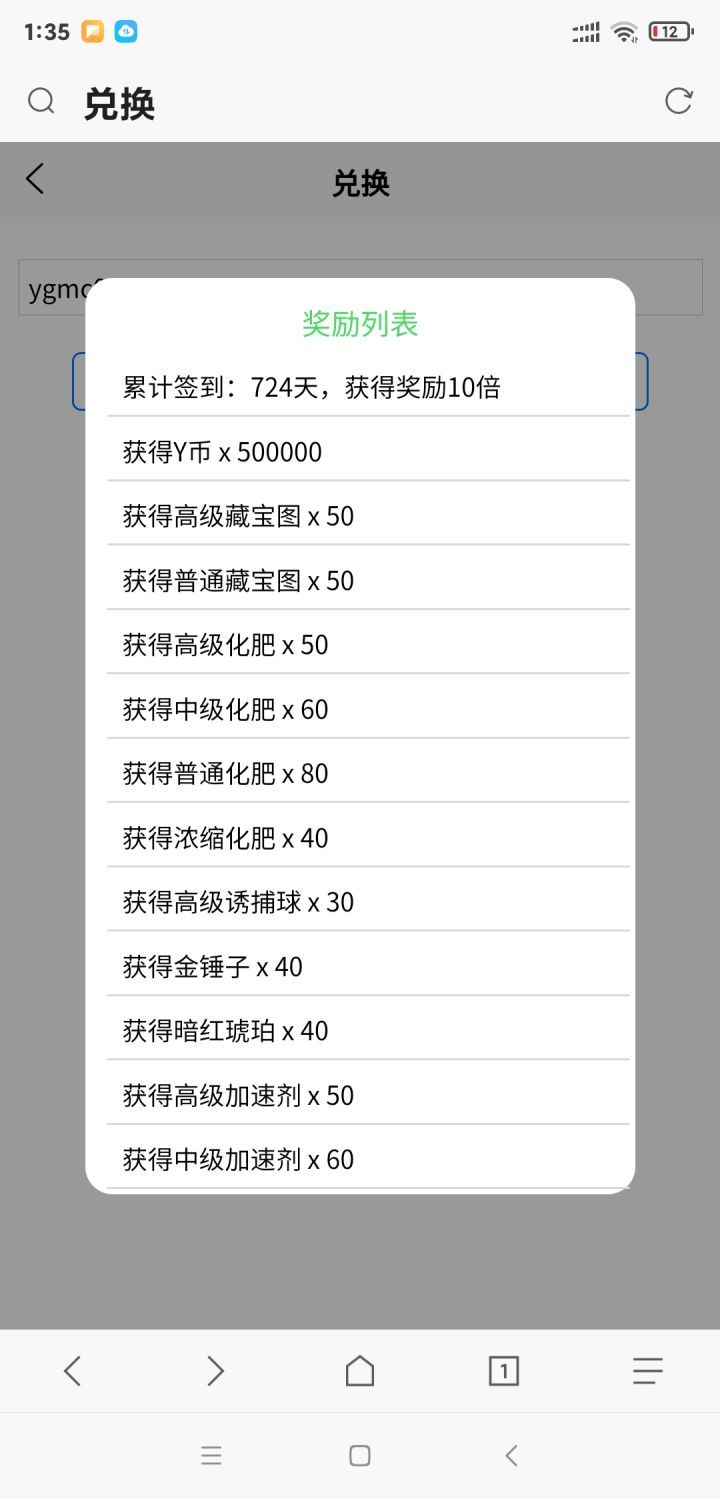Image resolution: width=720 pixels, height=1499 pixels.
Task: Open the browser menu
Action: point(648,1370)
